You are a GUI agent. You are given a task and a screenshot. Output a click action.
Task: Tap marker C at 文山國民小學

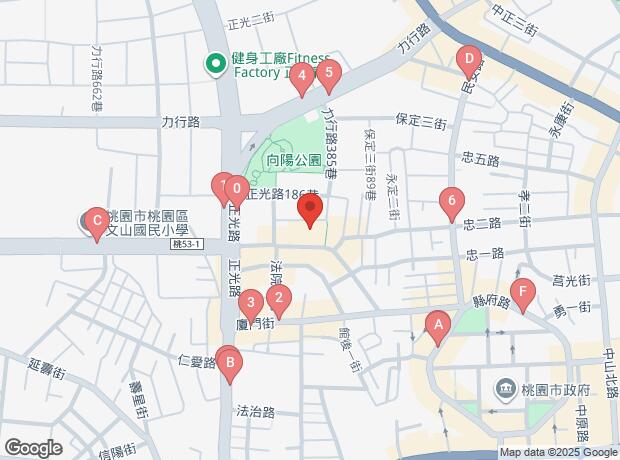point(97,225)
